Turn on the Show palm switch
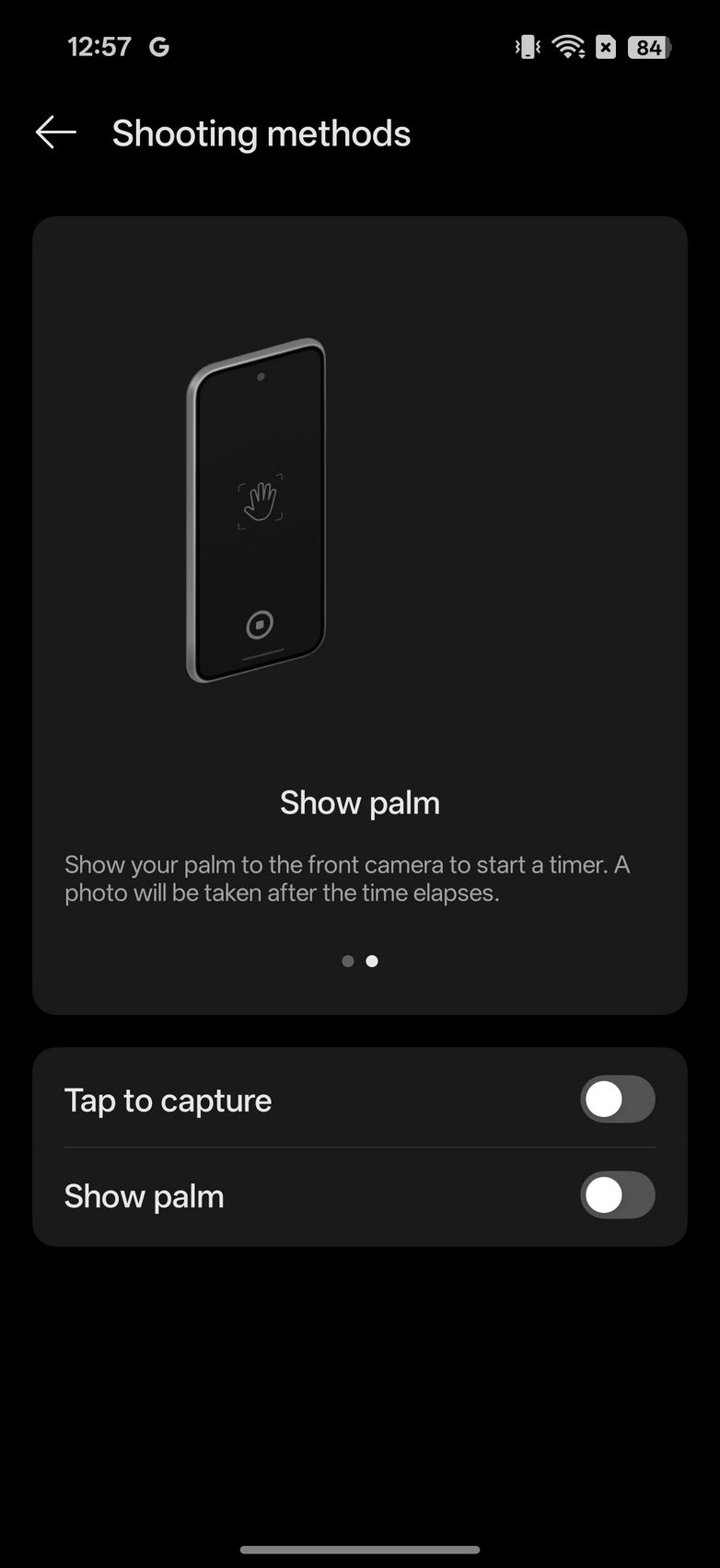This screenshot has width=720, height=1568. coord(617,1195)
